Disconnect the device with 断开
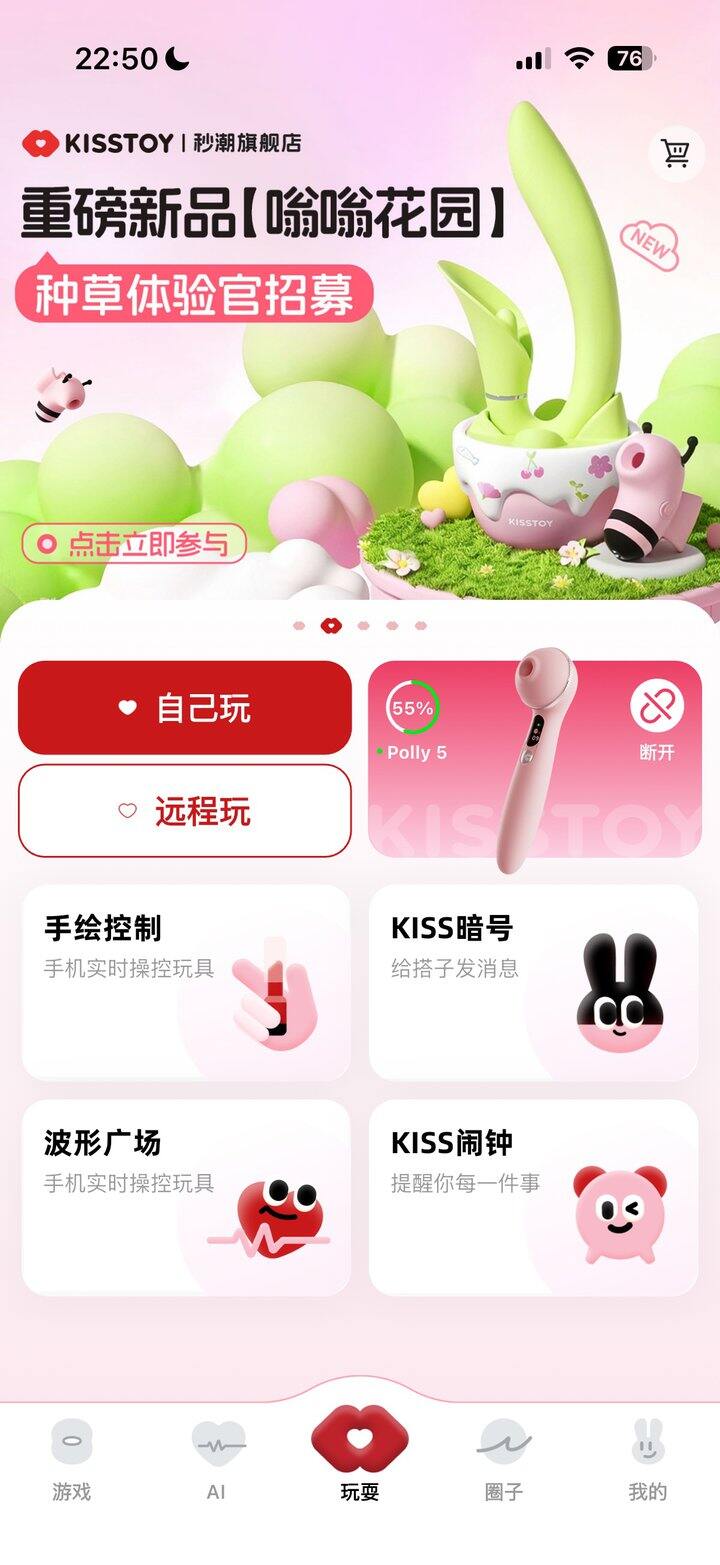This screenshot has height=1565, width=720. pos(657,722)
